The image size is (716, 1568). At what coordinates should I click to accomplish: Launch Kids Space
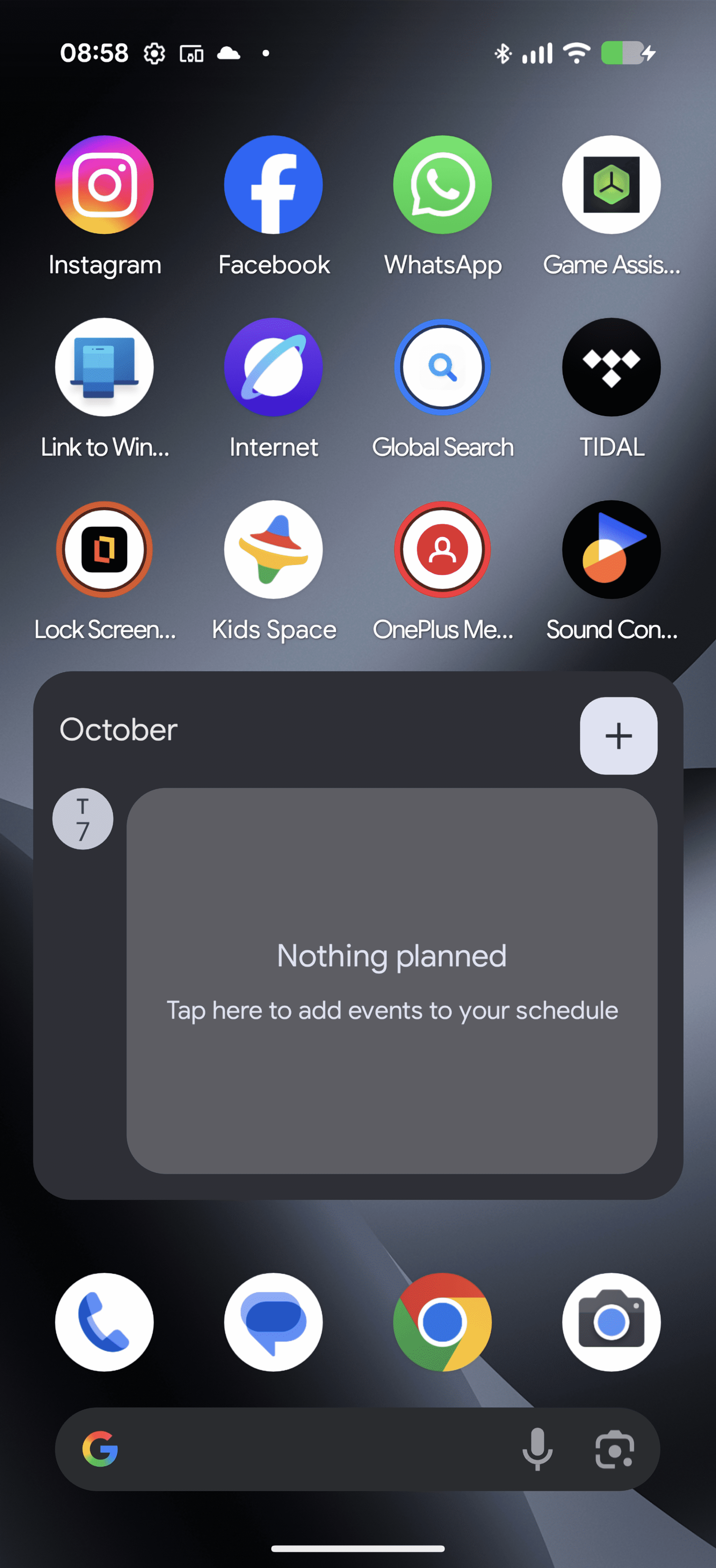[x=273, y=549]
